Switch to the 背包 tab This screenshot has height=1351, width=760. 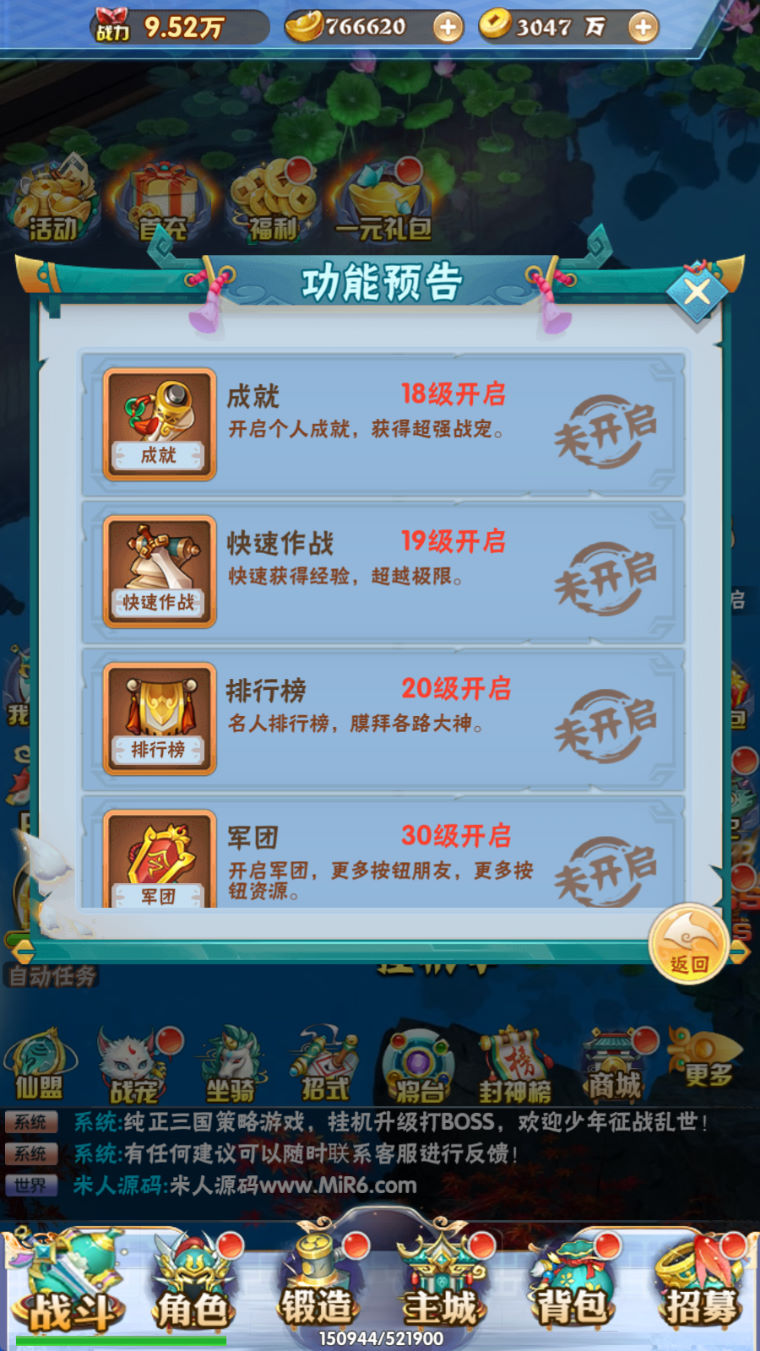tap(569, 1290)
